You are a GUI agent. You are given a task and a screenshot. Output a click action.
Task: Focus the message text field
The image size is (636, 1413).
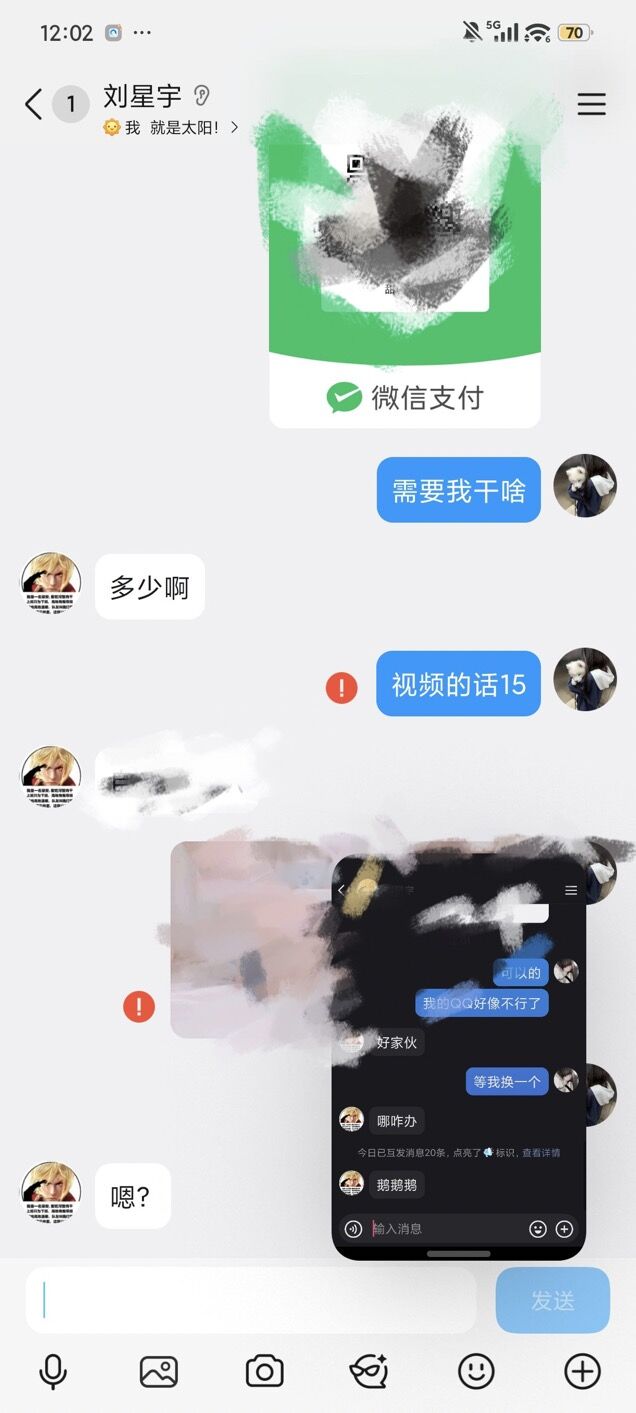pos(250,1300)
